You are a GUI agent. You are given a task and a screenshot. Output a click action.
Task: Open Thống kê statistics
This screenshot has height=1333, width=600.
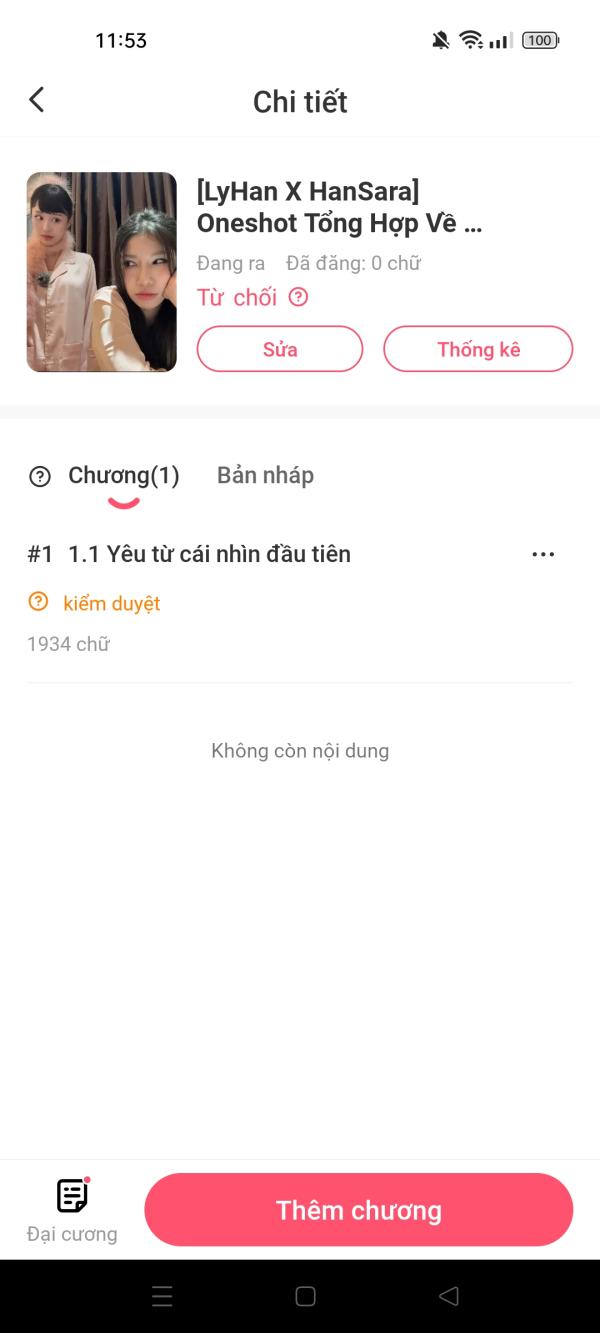pos(478,349)
